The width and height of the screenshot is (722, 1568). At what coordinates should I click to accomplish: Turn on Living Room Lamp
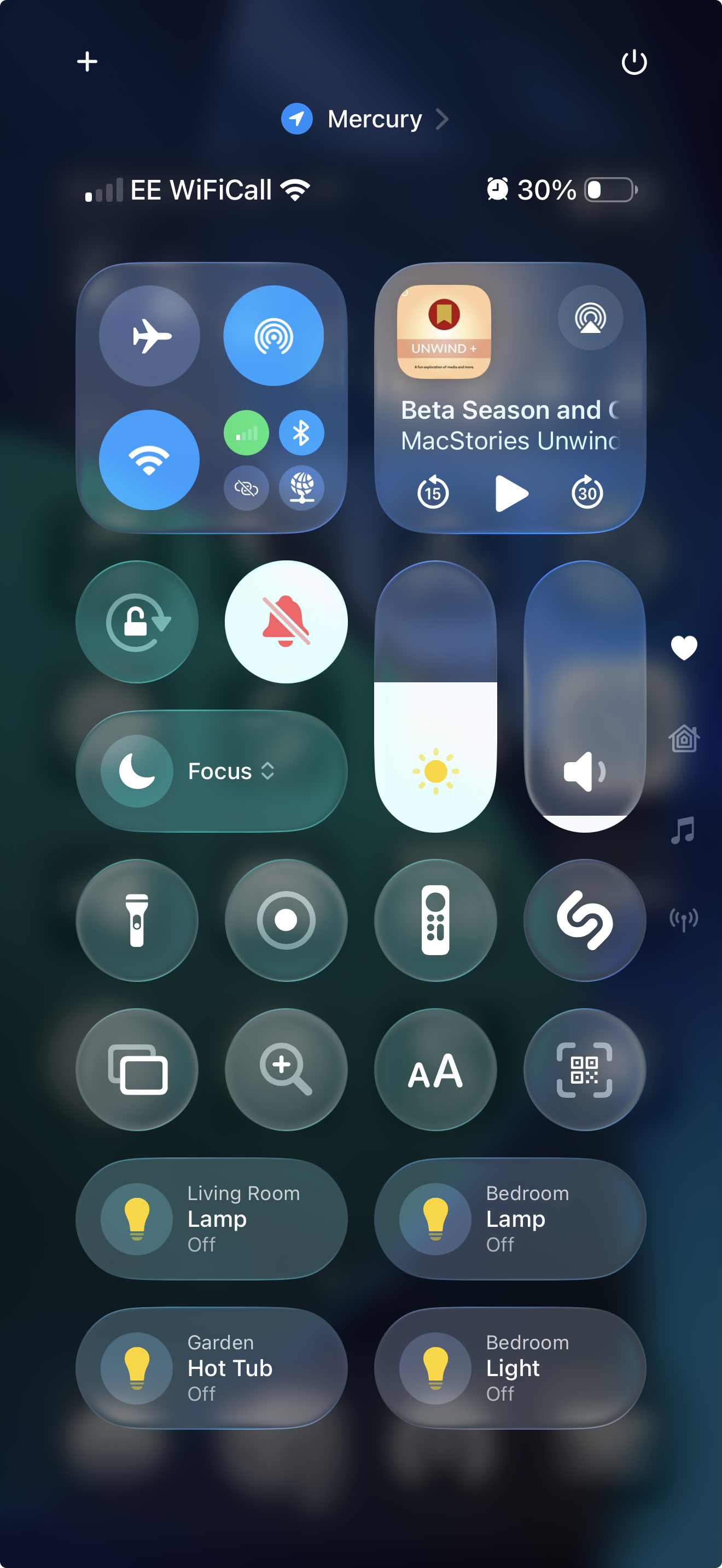pyautogui.click(x=212, y=1219)
